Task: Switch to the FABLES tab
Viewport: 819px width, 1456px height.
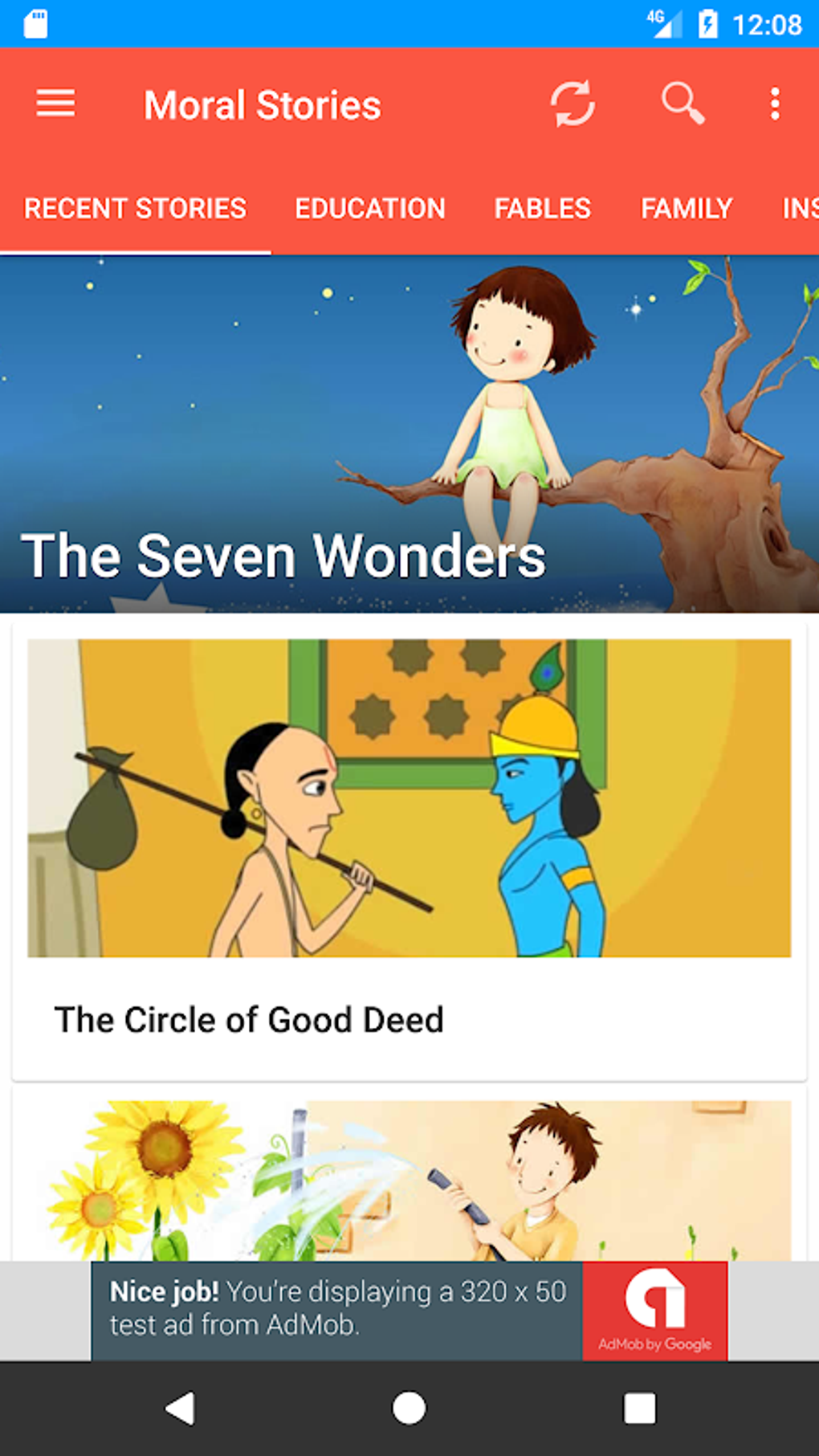Action: coord(542,208)
